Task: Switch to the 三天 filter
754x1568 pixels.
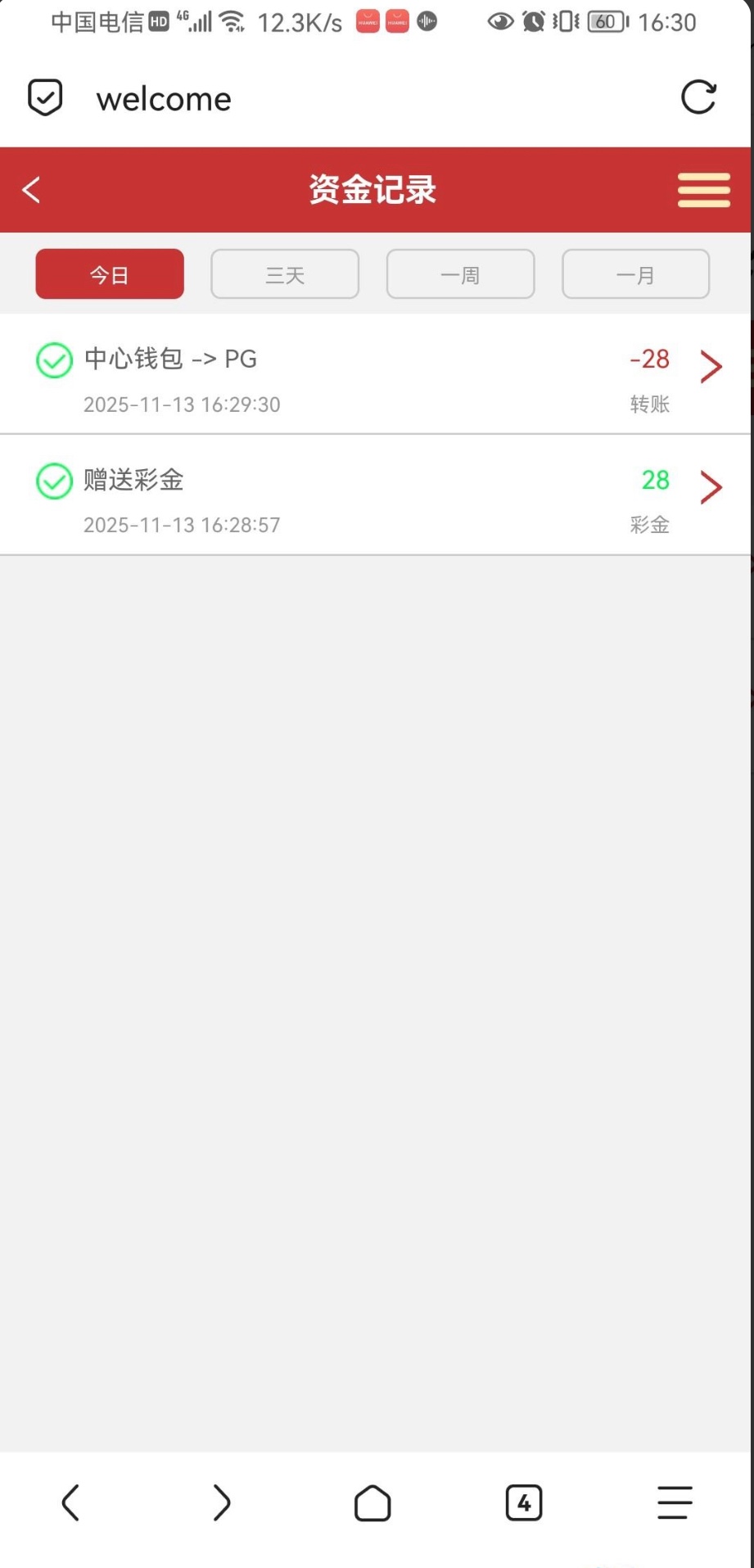Action: pos(284,274)
